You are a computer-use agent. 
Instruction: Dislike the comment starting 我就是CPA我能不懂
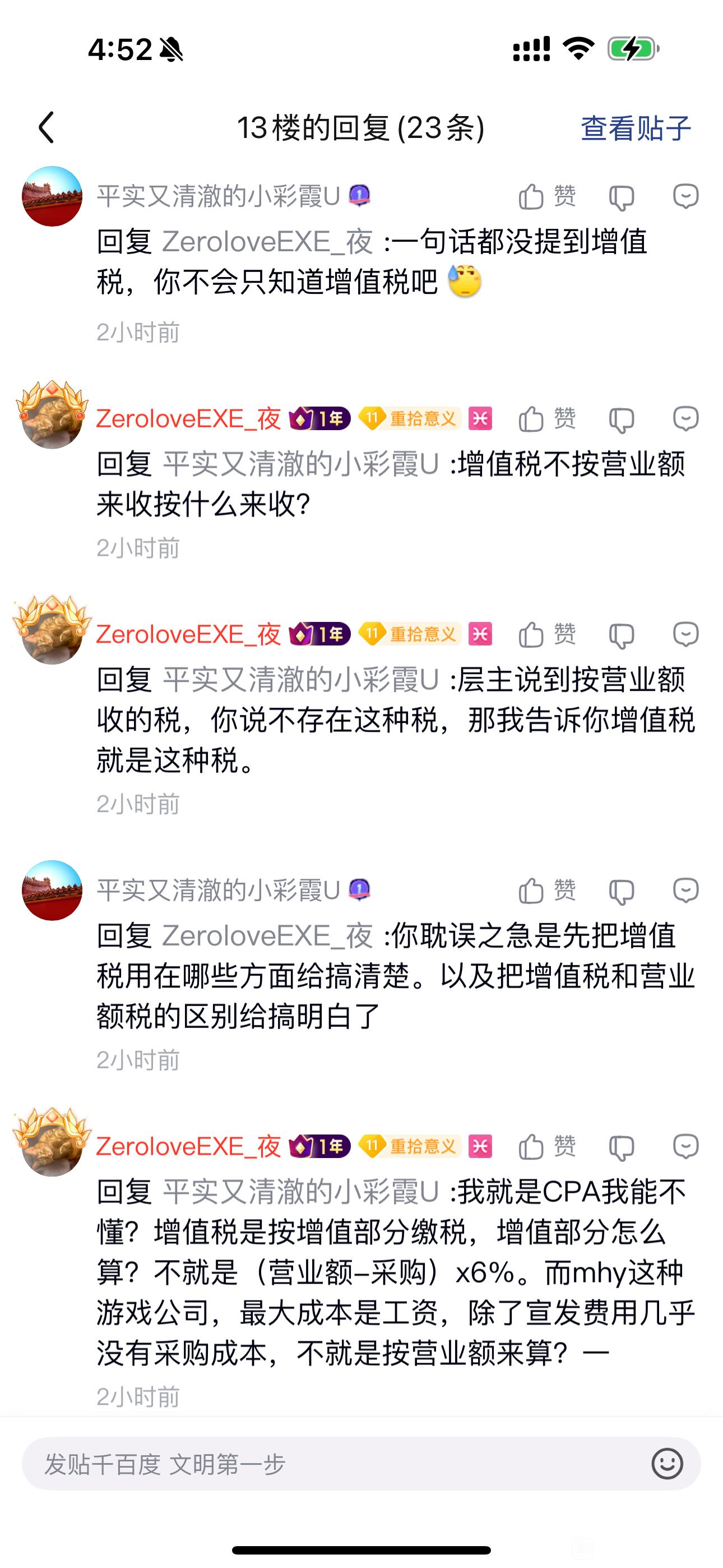622,1147
